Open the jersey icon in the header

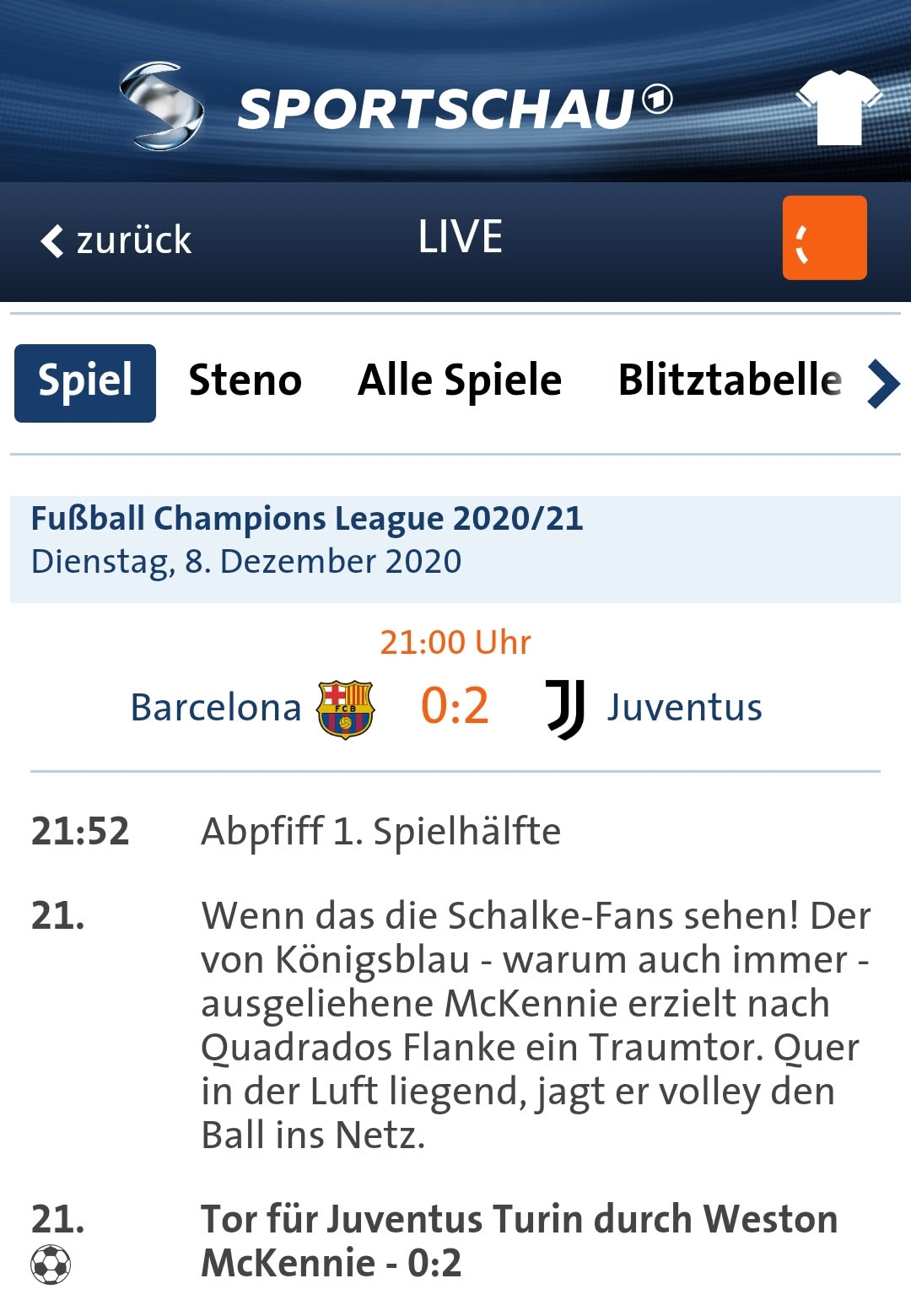tap(838, 106)
